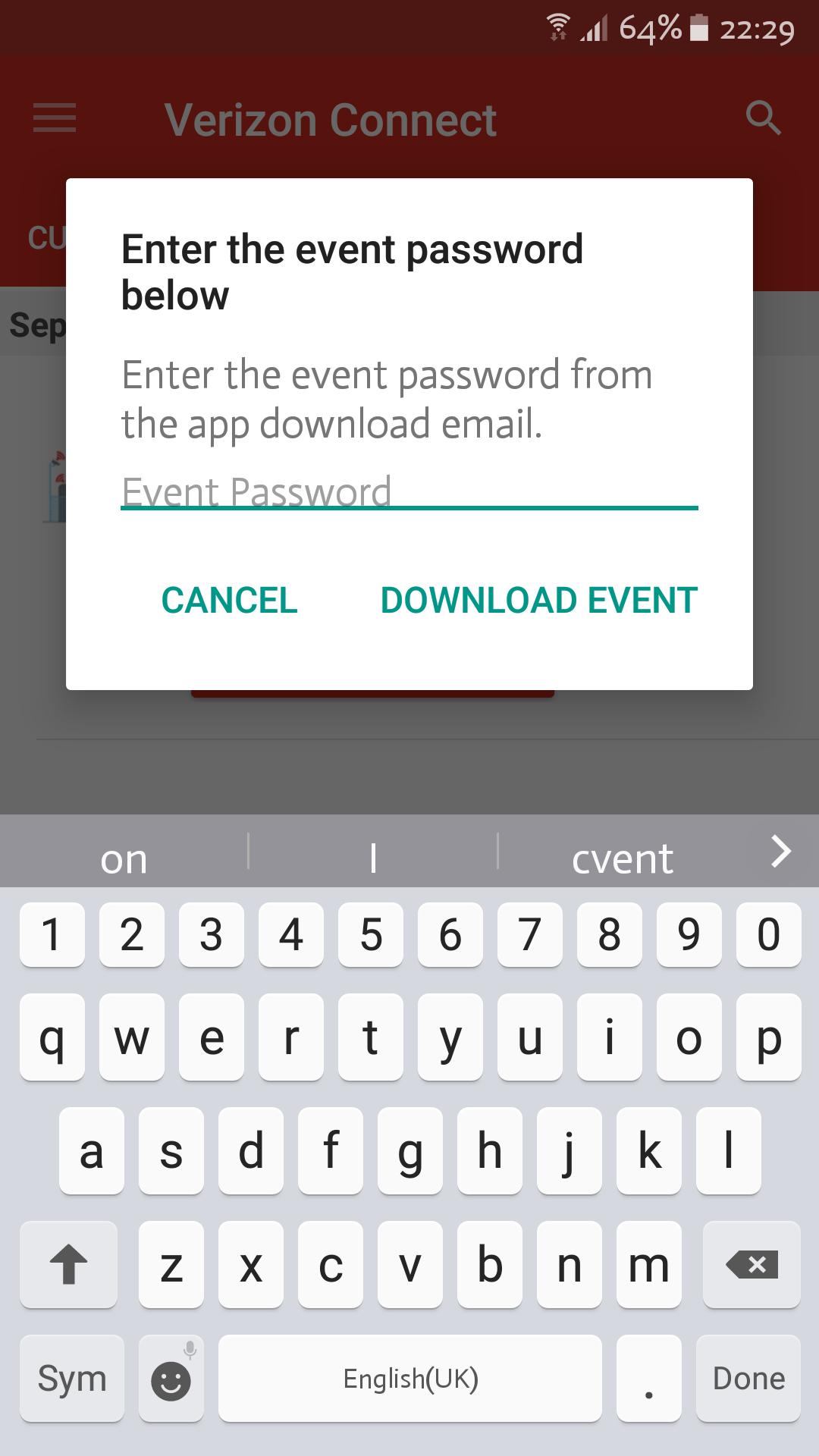The image size is (819, 1456).
Task: Click the Event Password input field
Action: 409,491
